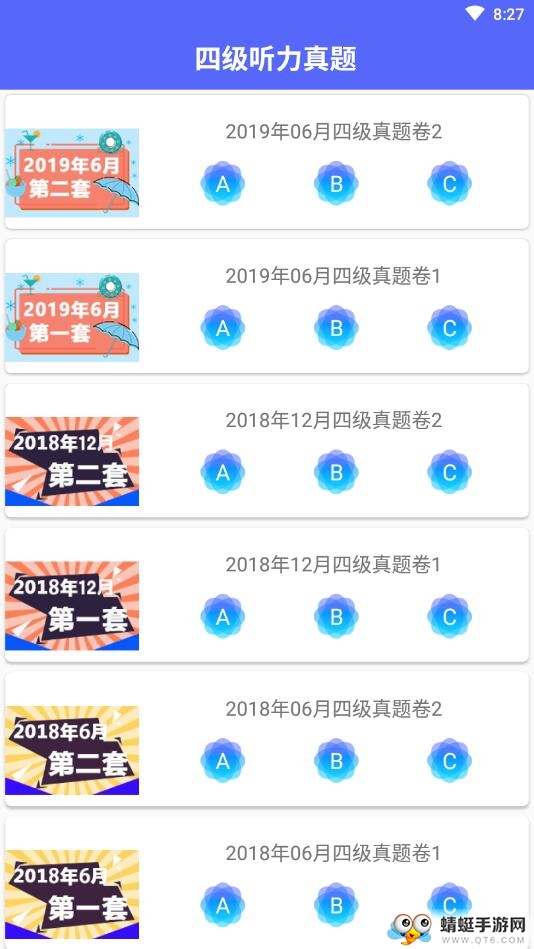Open section A of 2018年06月四级真题卷2

(x=223, y=761)
